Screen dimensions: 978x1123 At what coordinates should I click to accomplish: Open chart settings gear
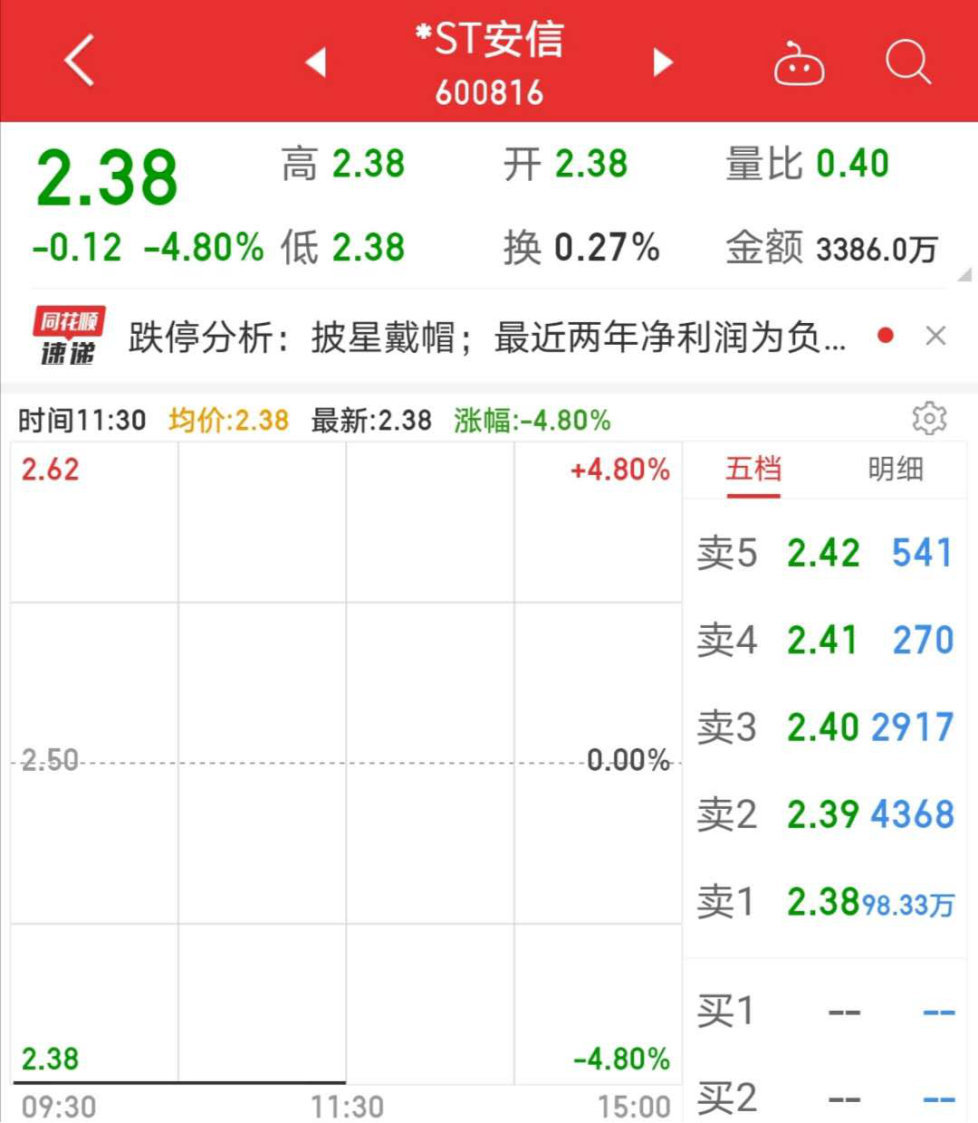(x=929, y=419)
